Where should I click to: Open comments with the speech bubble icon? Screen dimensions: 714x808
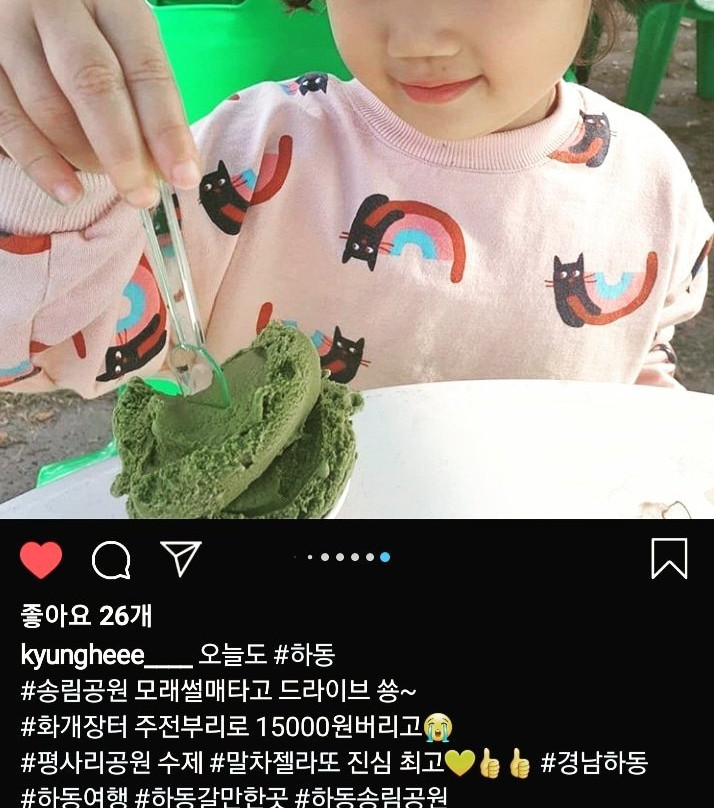tap(111, 560)
